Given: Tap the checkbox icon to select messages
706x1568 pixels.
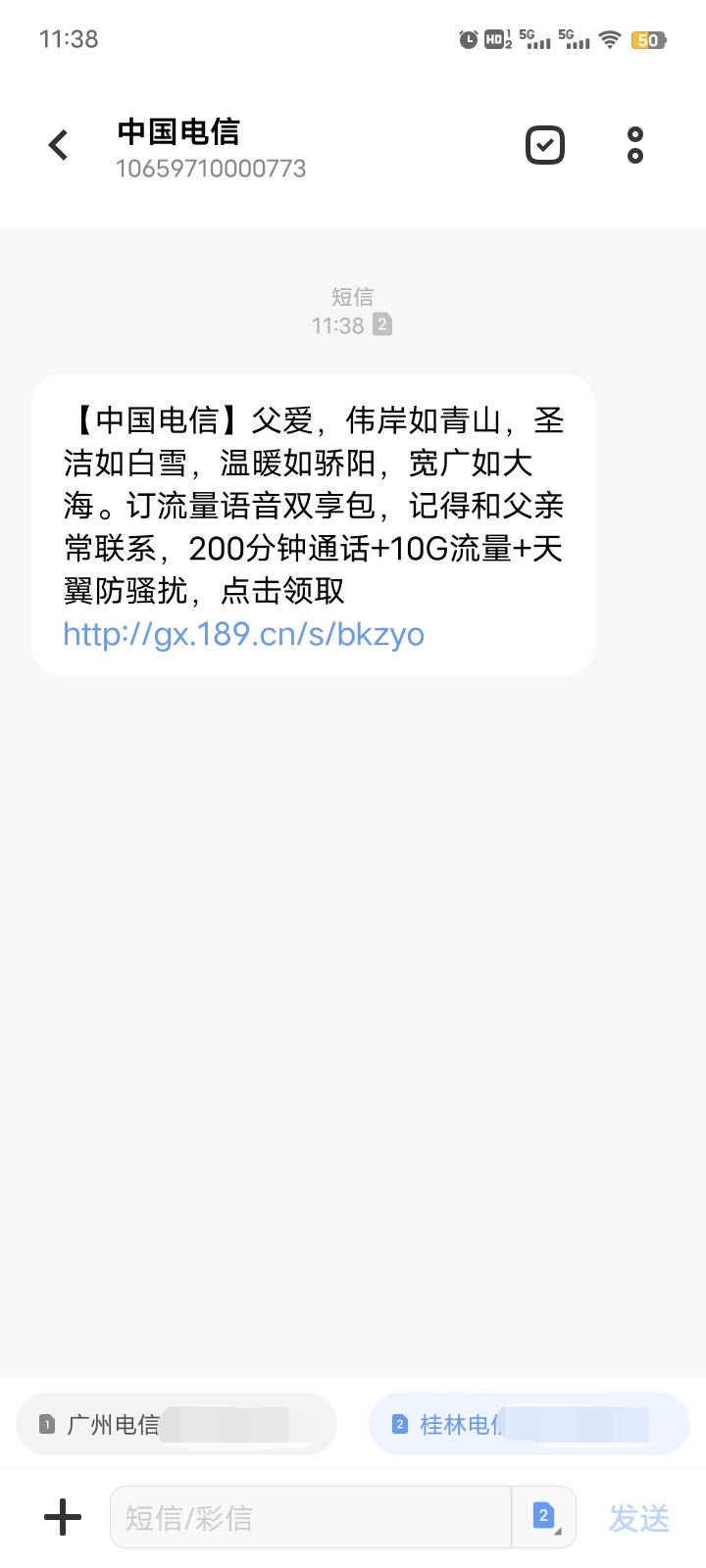Looking at the screenshot, I should pyautogui.click(x=545, y=145).
